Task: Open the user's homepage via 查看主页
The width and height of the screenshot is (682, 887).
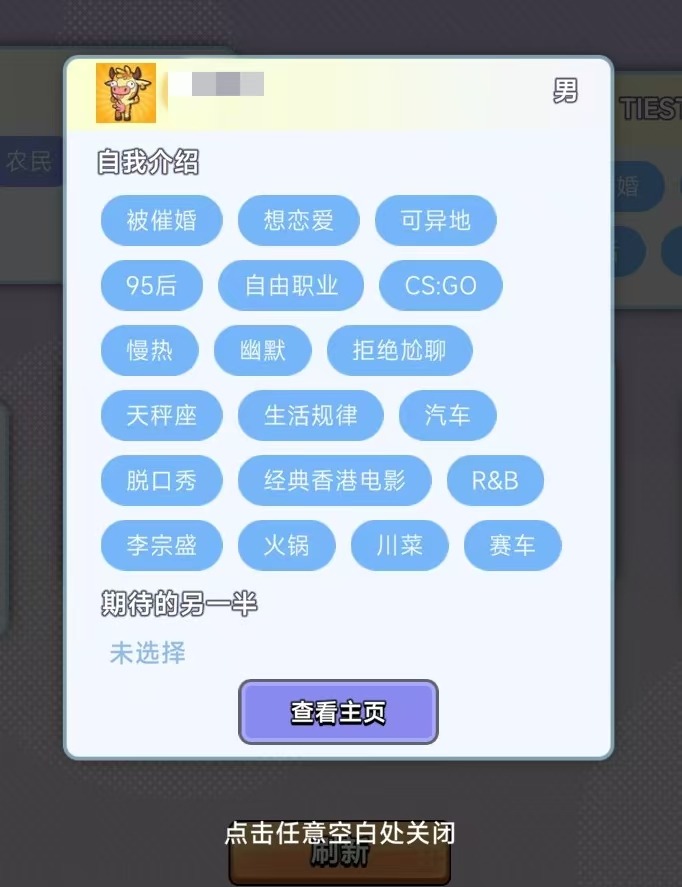Action: [x=338, y=712]
